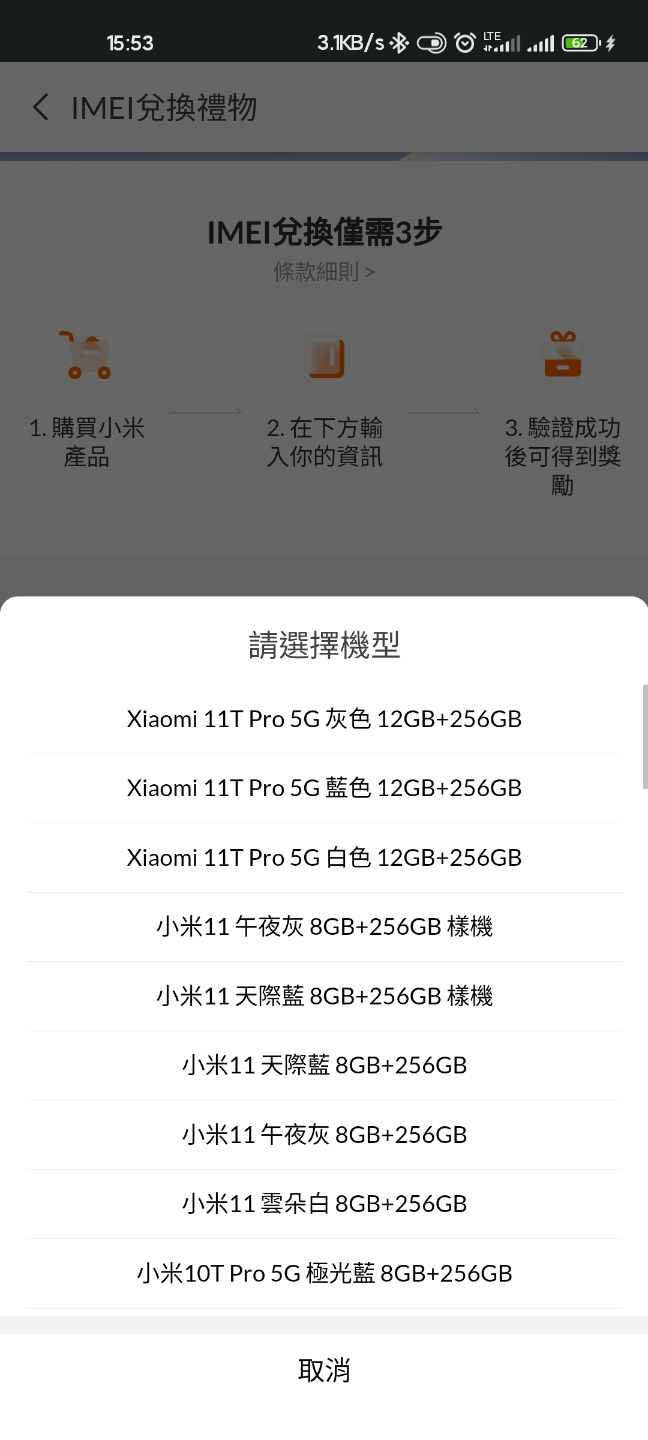Select 小米11 午夜灰 8GB+256GB 樣機
Viewport: 648px width, 1440px height.
click(324, 927)
